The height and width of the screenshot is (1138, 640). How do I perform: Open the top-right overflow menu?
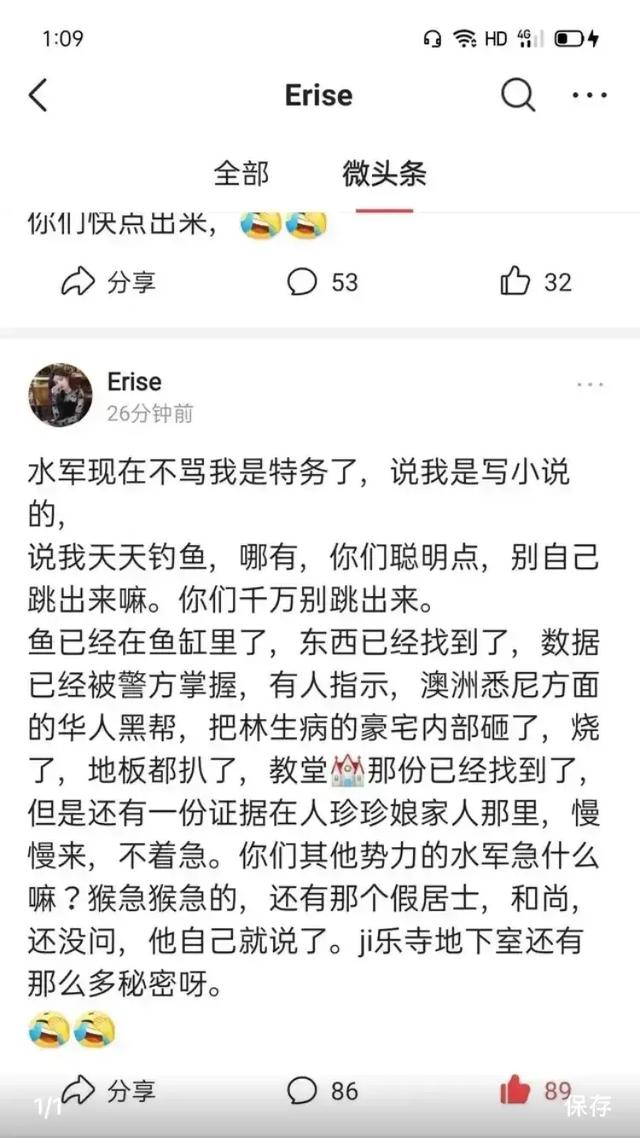coord(589,96)
